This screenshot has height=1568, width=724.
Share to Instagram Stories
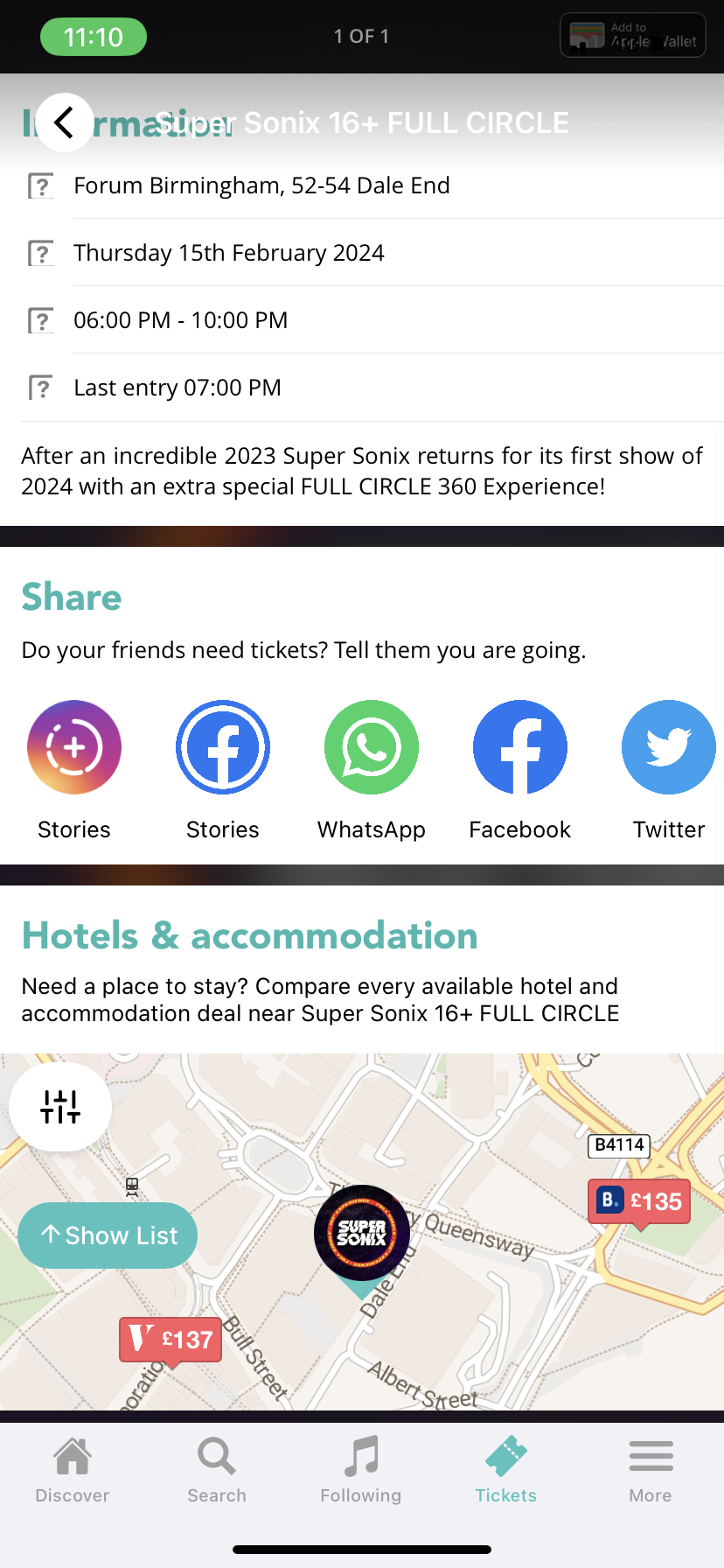[74, 747]
